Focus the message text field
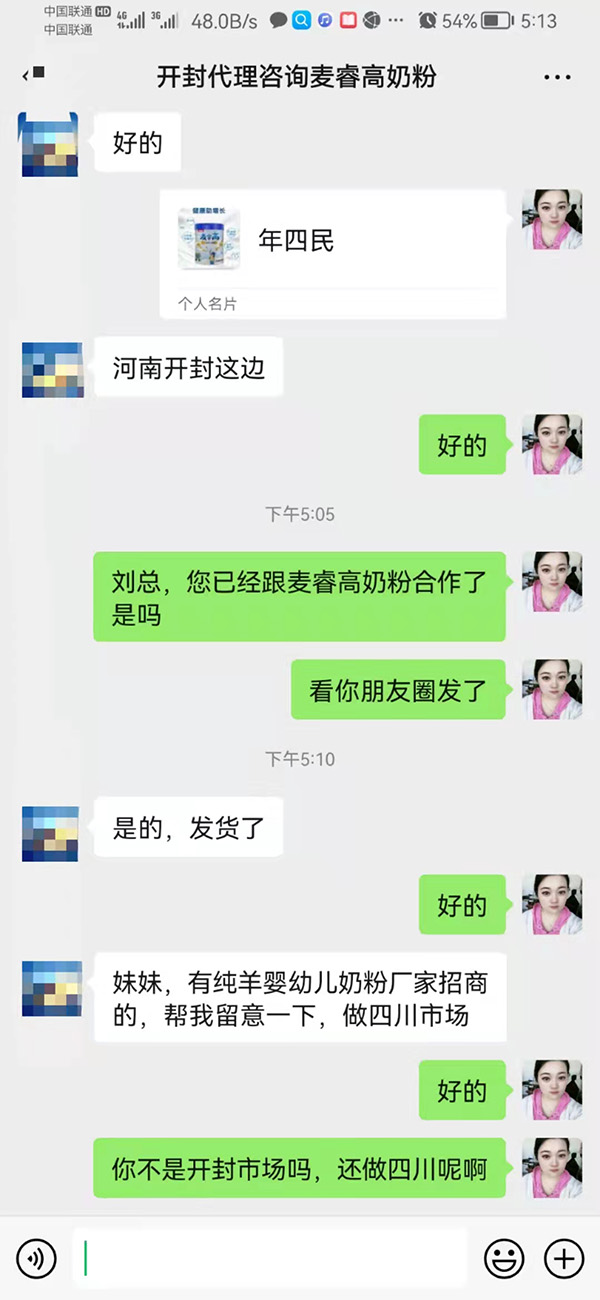This screenshot has height=1300, width=600. (x=270, y=1258)
